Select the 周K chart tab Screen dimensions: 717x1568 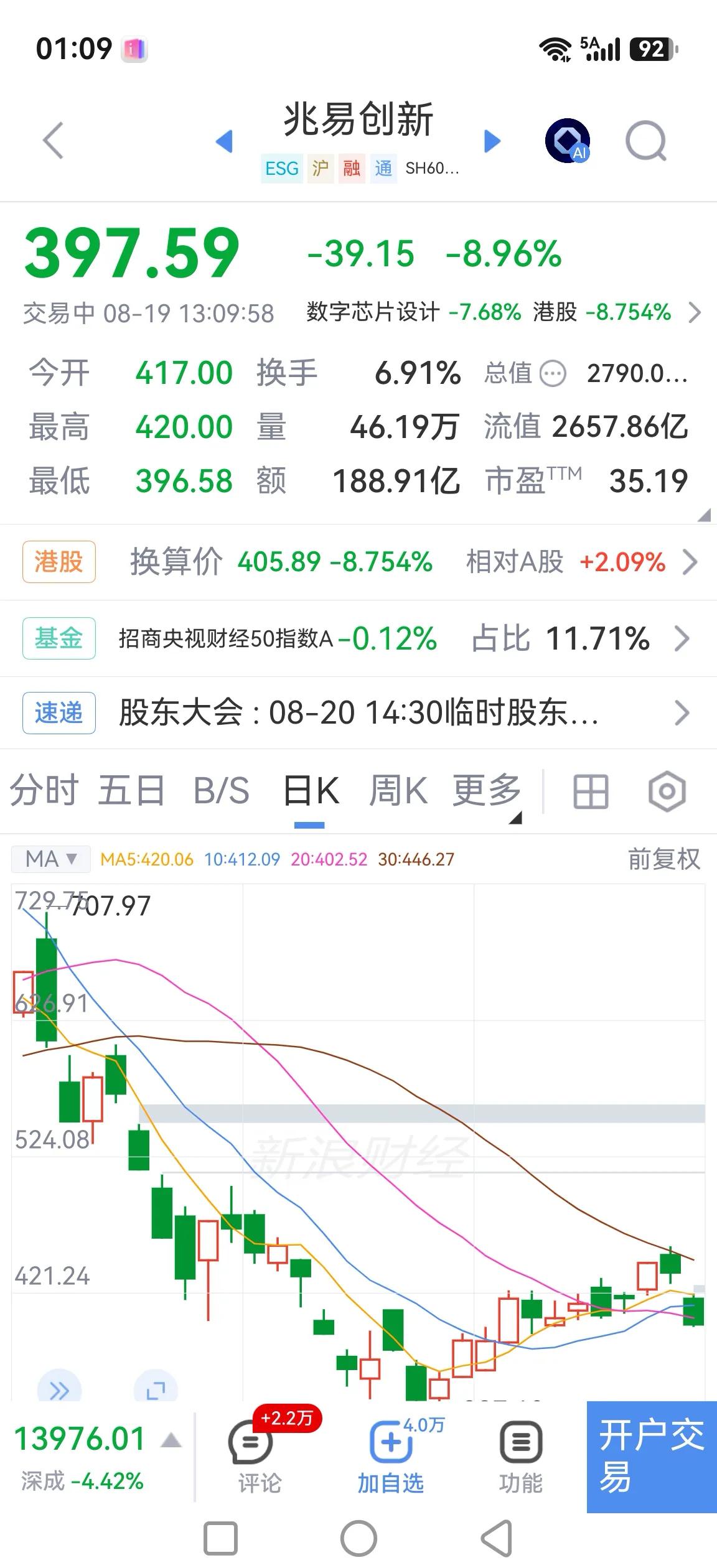(x=398, y=791)
